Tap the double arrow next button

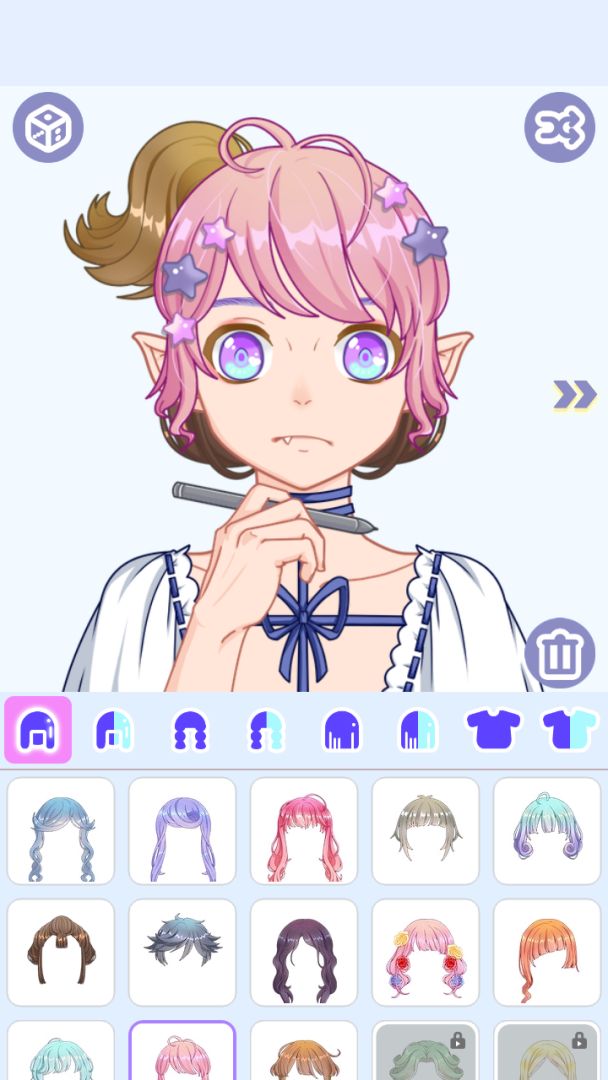575,395
